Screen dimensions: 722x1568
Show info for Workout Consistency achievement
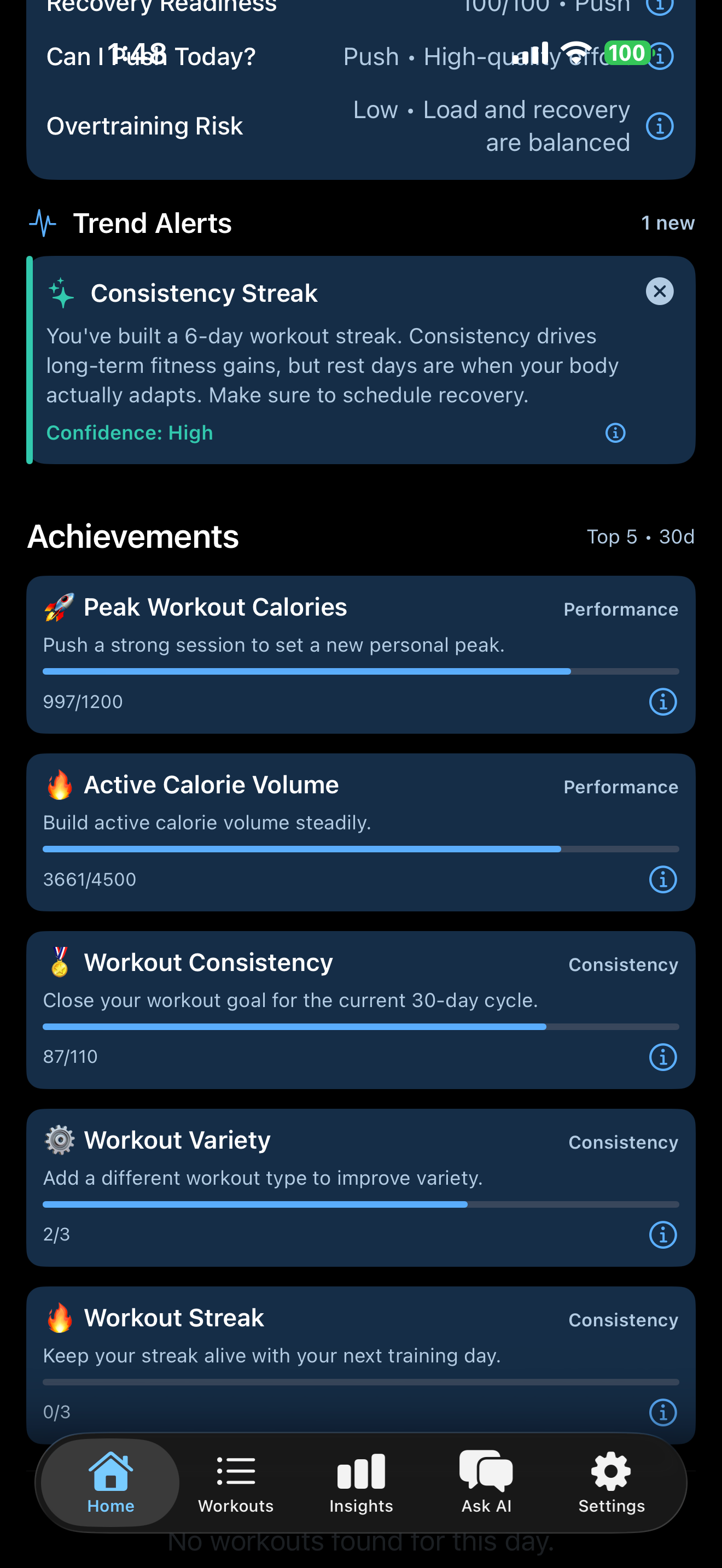pyautogui.click(x=662, y=1057)
